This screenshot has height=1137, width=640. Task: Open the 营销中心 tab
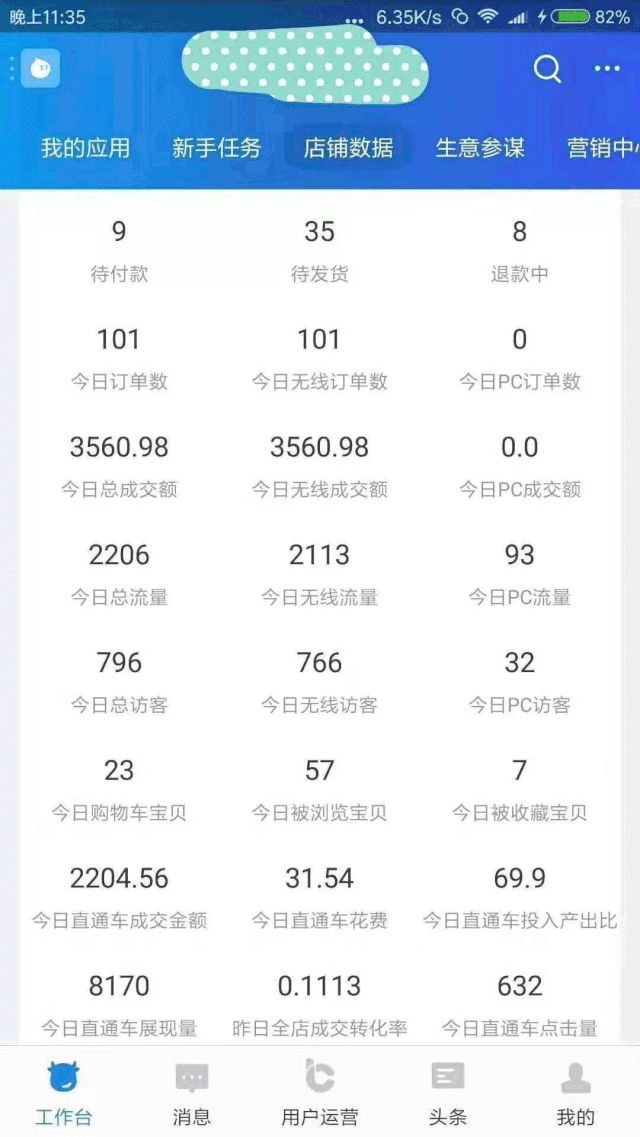pos(603,148)
